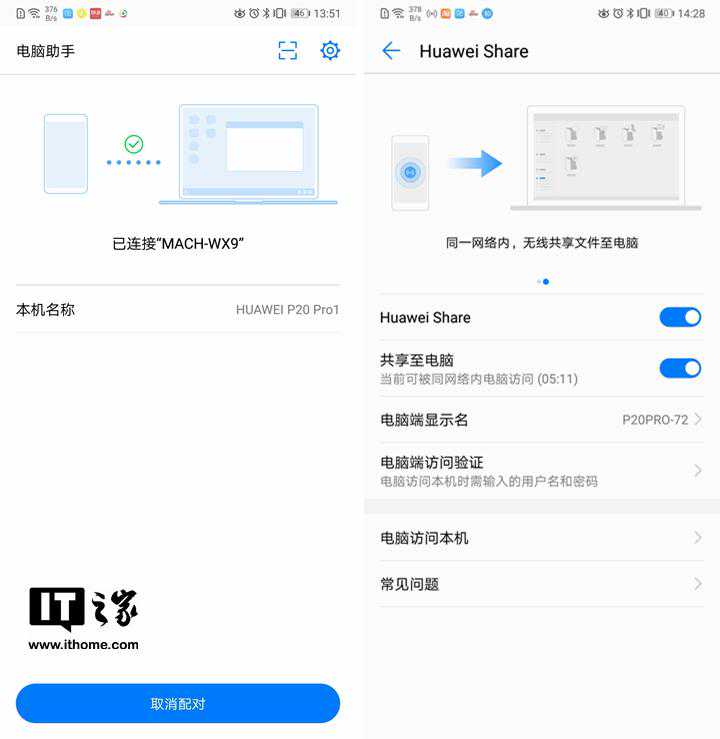Tap the 取消配对 button

click(178, 703)
